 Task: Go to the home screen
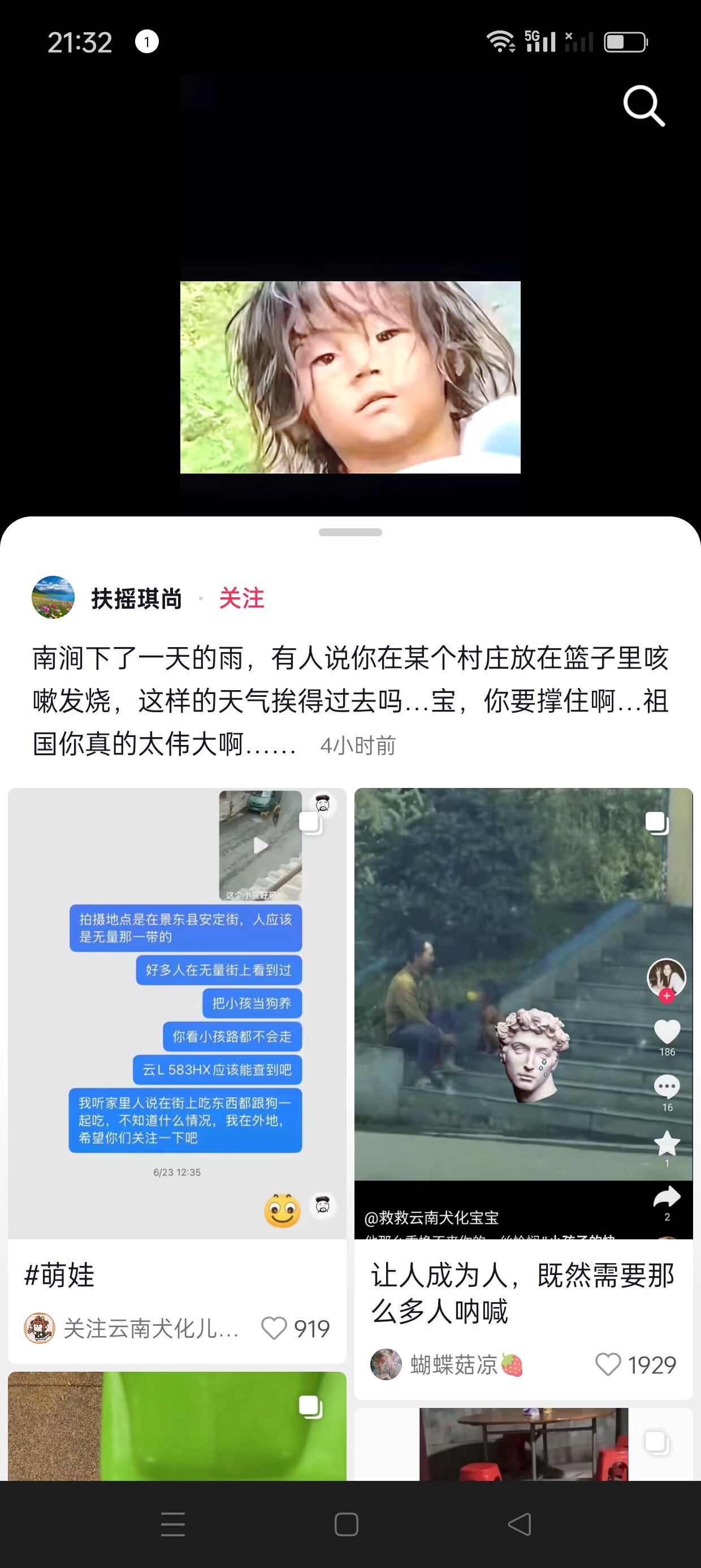point(346,1524)
